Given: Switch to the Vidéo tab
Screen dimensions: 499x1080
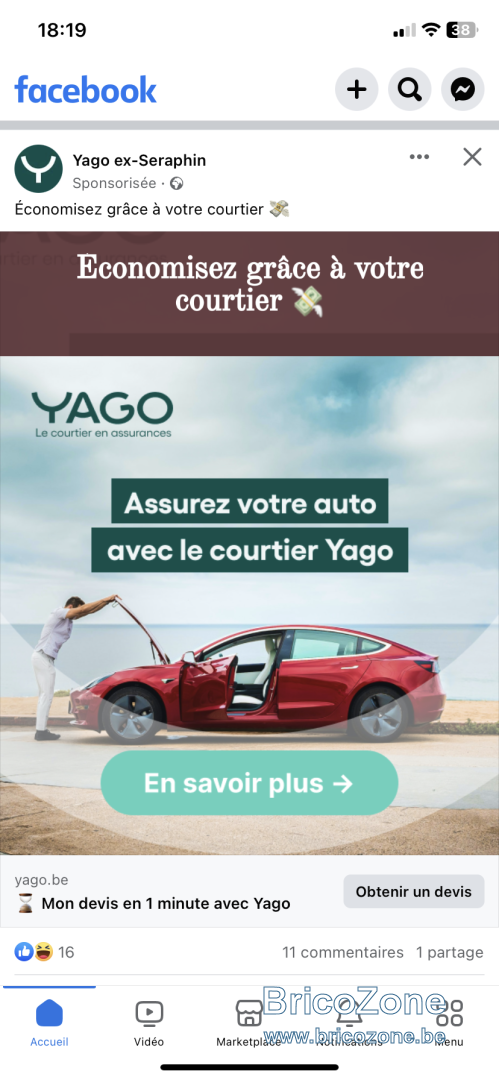Looking at the screenshot, I should point(149,1024).
